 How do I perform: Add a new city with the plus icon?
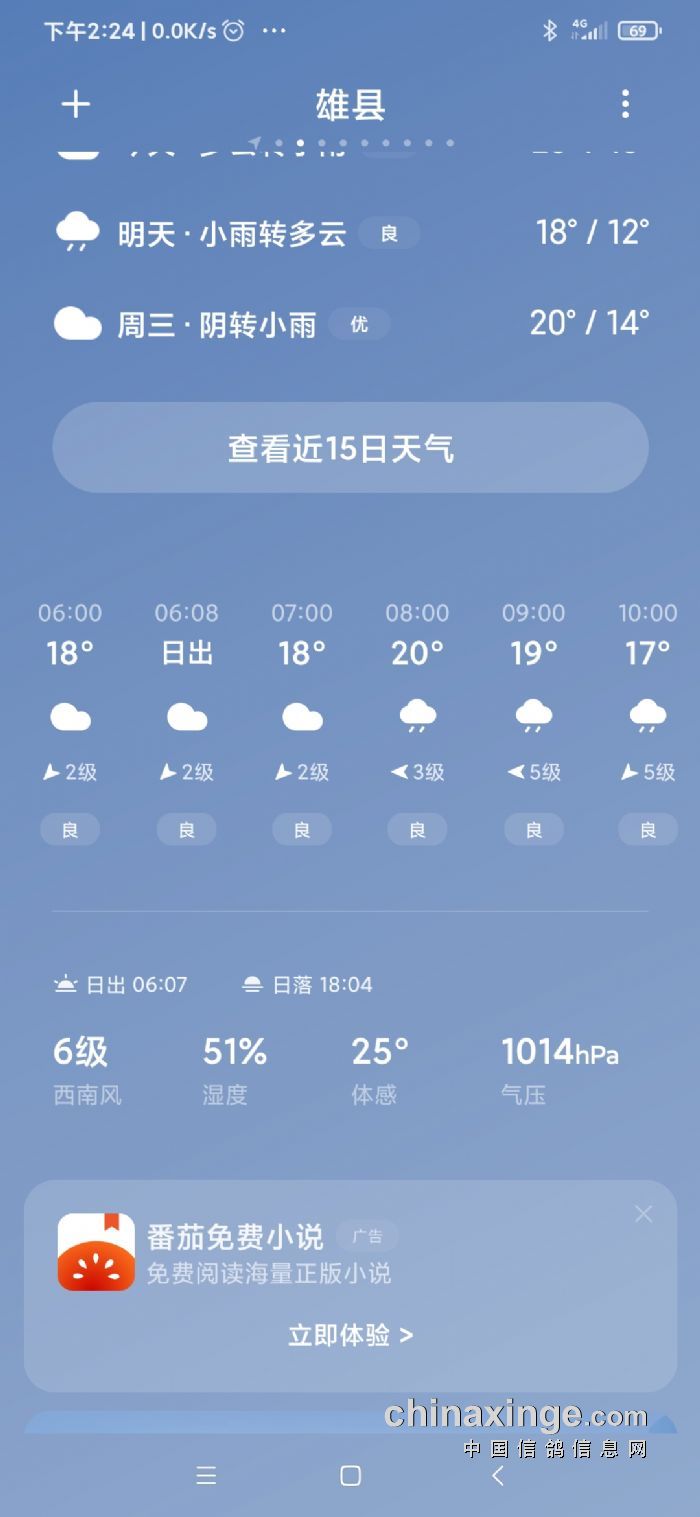(76, 105)
